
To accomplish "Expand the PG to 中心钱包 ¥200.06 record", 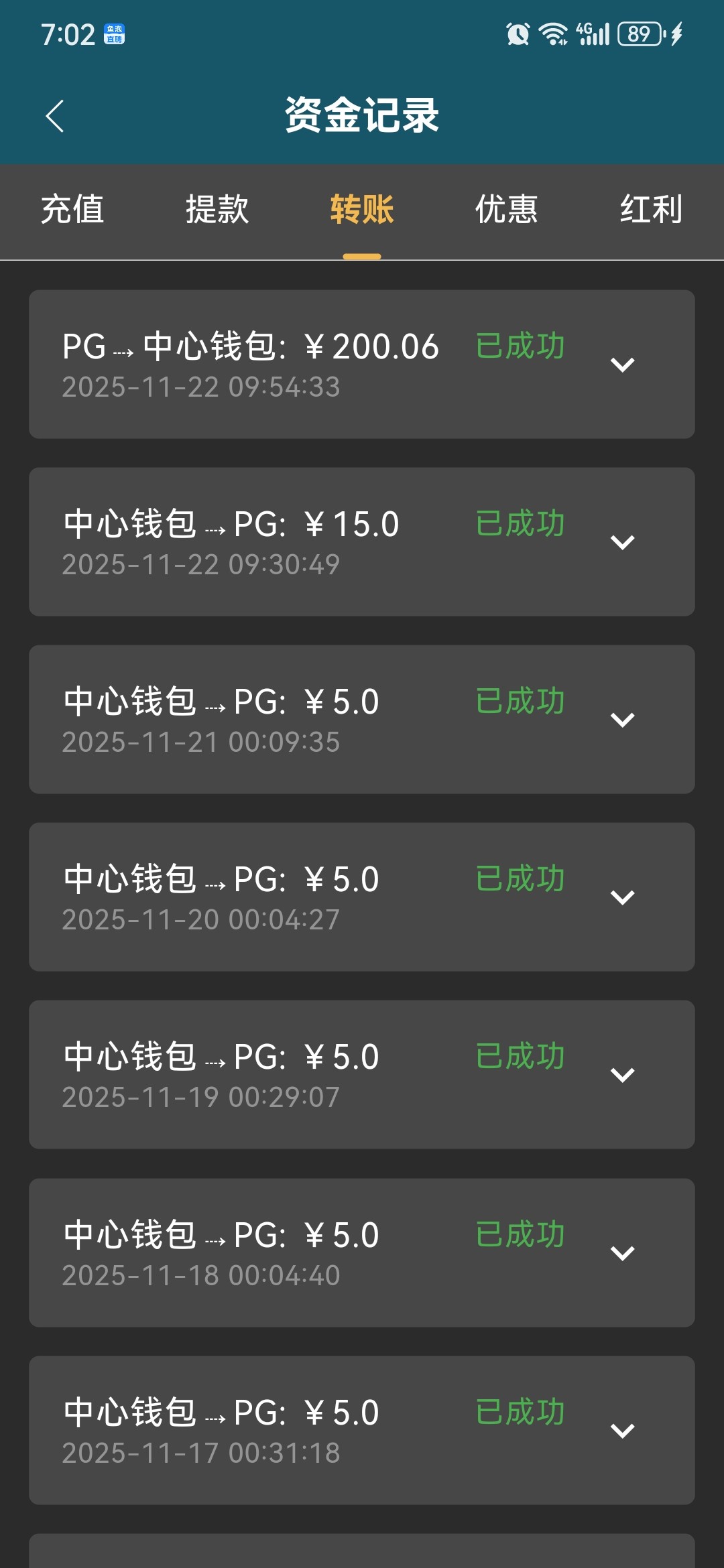I will click(x=624, y=366).
